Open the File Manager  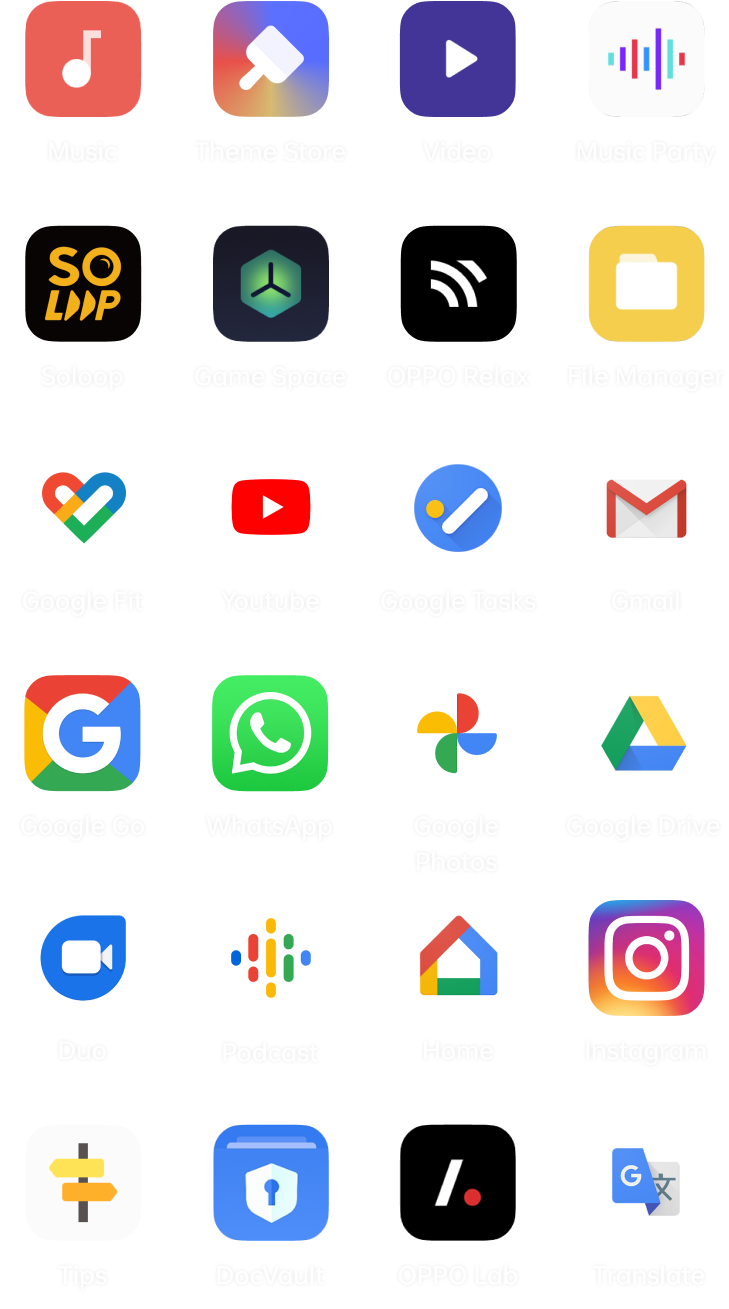tap(645, 283)
